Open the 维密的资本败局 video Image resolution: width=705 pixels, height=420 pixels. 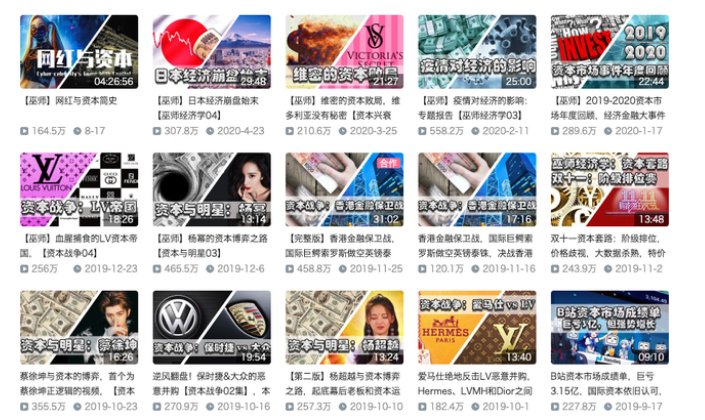click(344, 52)
